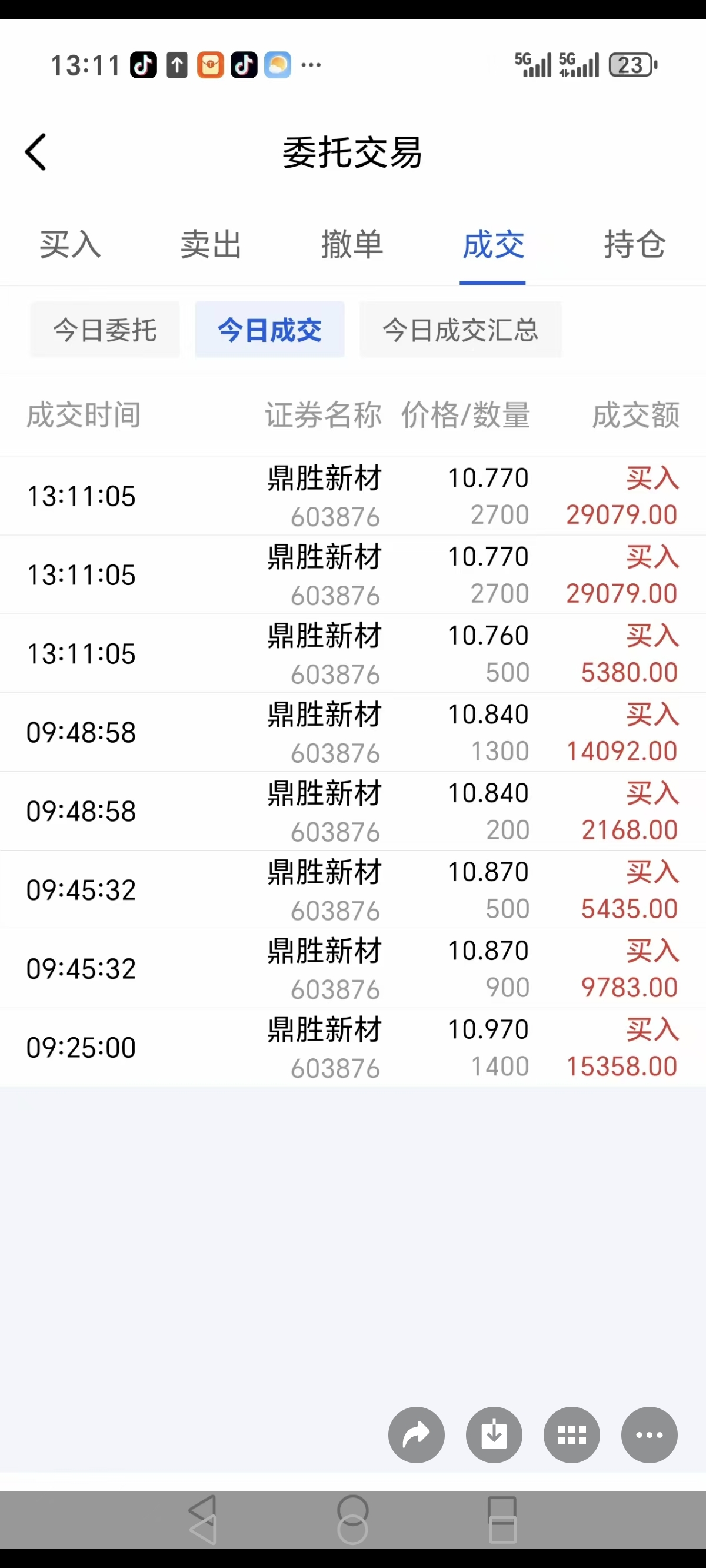Open the floating grid menu button
This screenshot has width=706, height=1568.
[571, 1436]
